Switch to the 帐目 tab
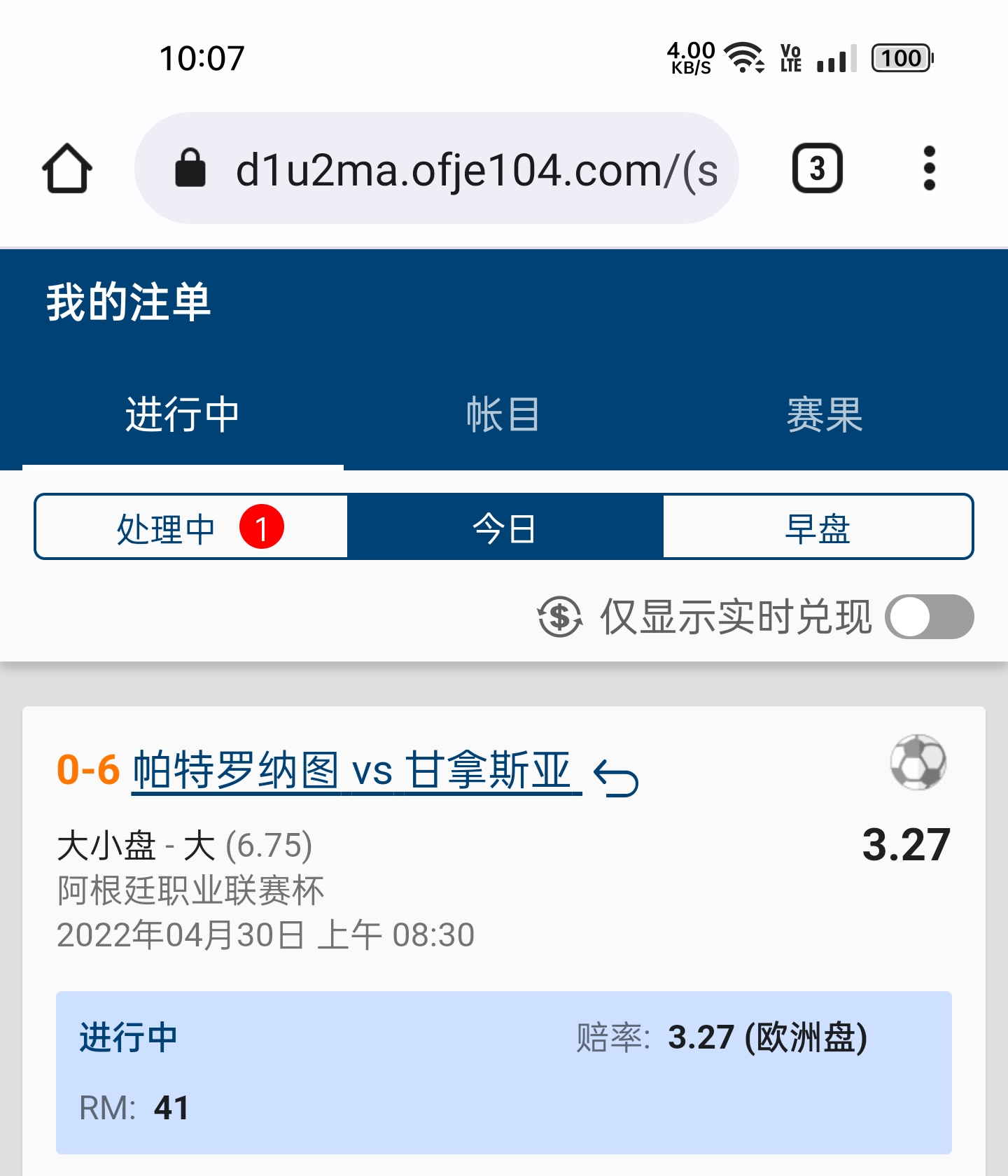The height and width of the screenshot is (1176, 1008). point(503,414)
